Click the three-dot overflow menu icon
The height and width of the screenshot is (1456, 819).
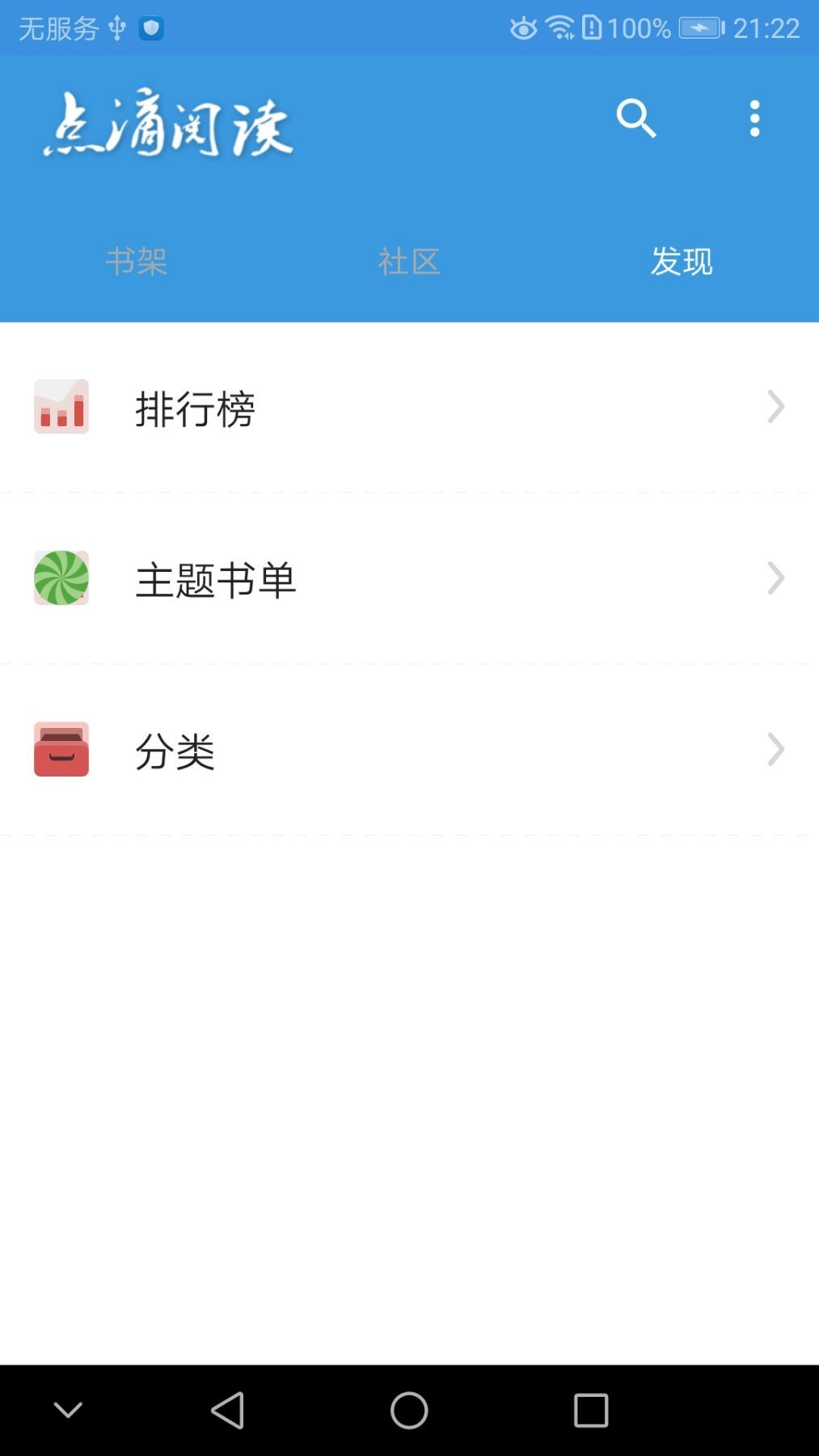(x=754, y=118)
